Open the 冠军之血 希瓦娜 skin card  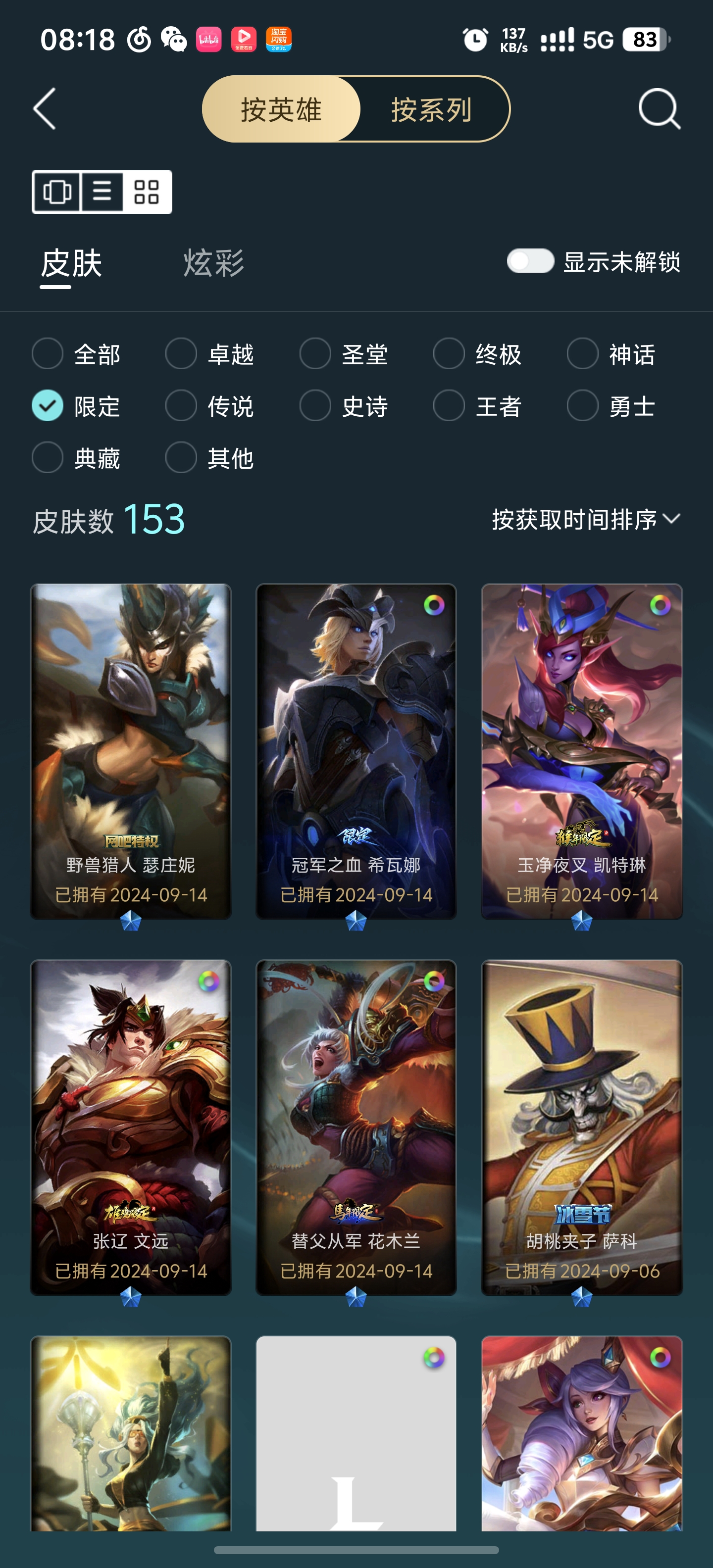356,751
